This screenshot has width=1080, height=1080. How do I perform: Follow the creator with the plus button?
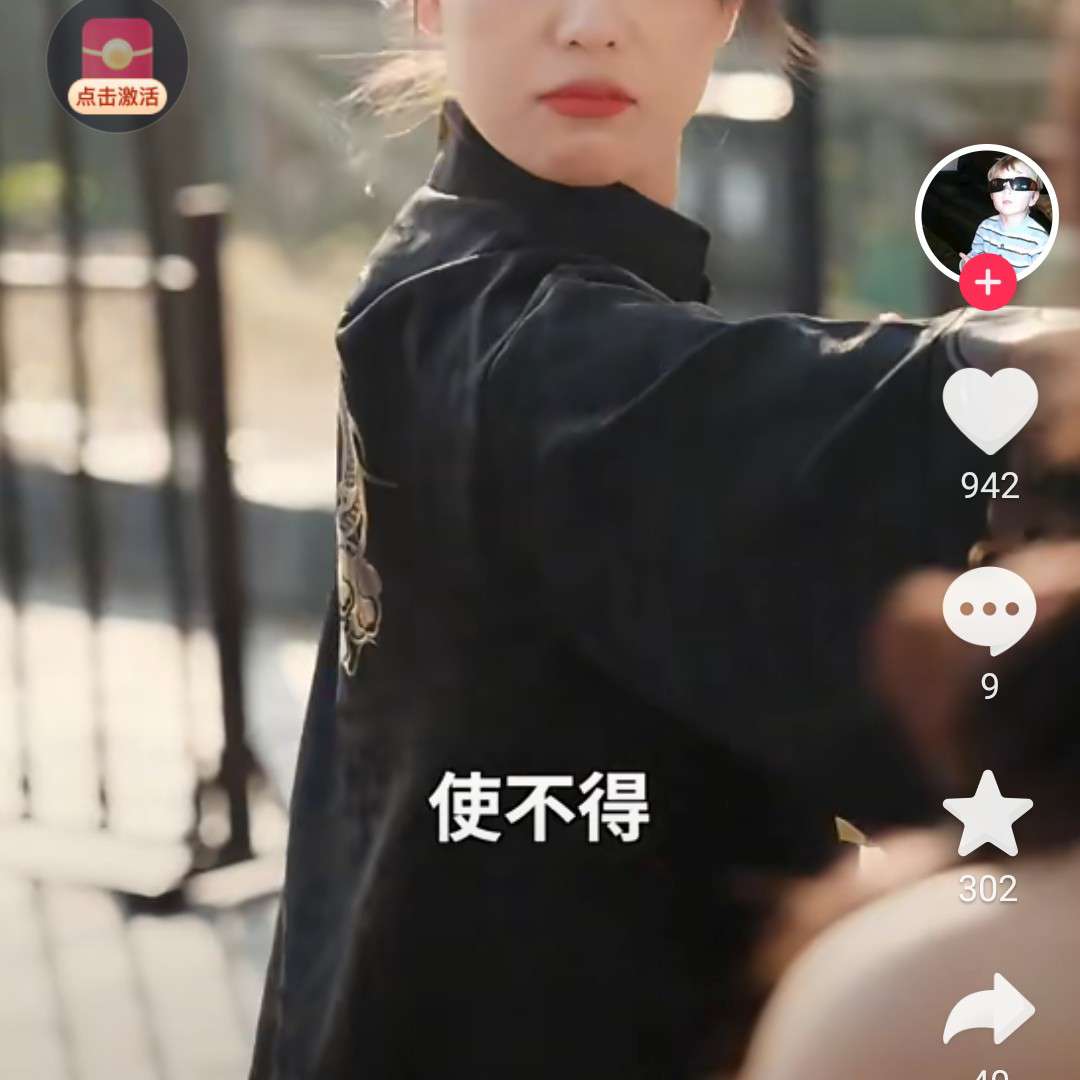tap(987, 283)
